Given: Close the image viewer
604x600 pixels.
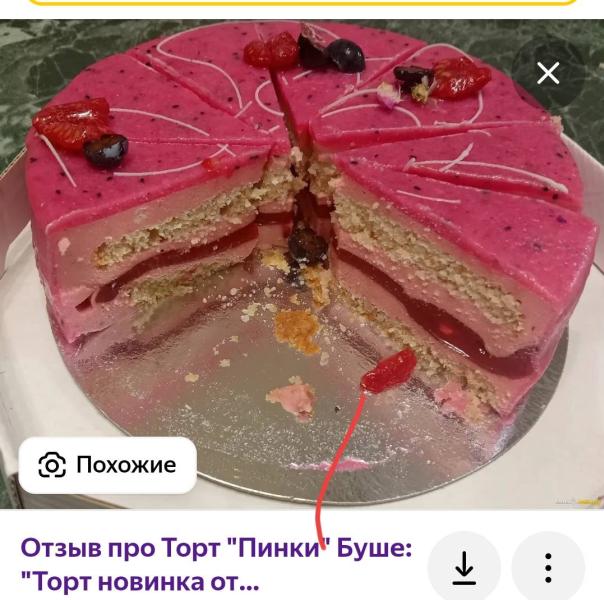Looking at the screenshot, I should coord(548,73).
